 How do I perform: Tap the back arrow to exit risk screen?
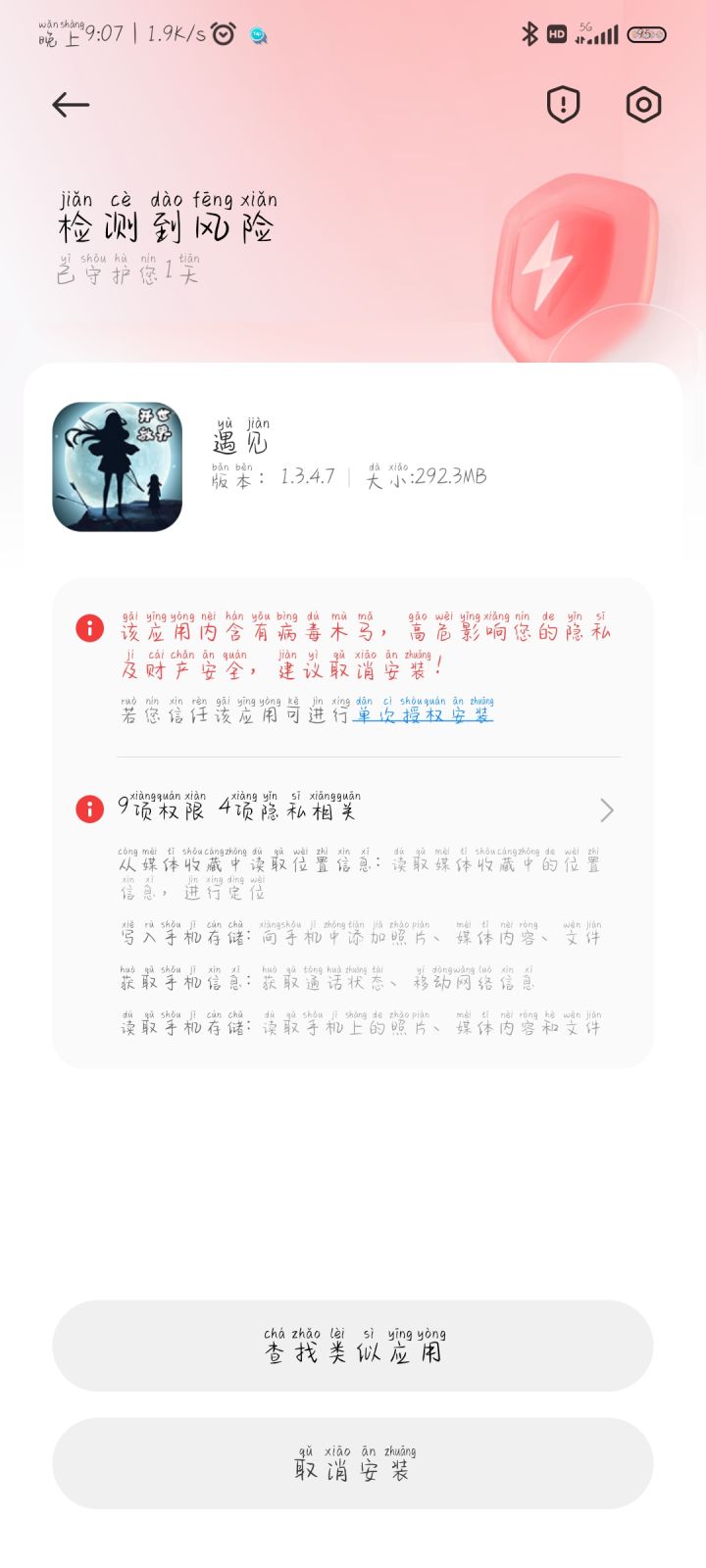(69, 105)
